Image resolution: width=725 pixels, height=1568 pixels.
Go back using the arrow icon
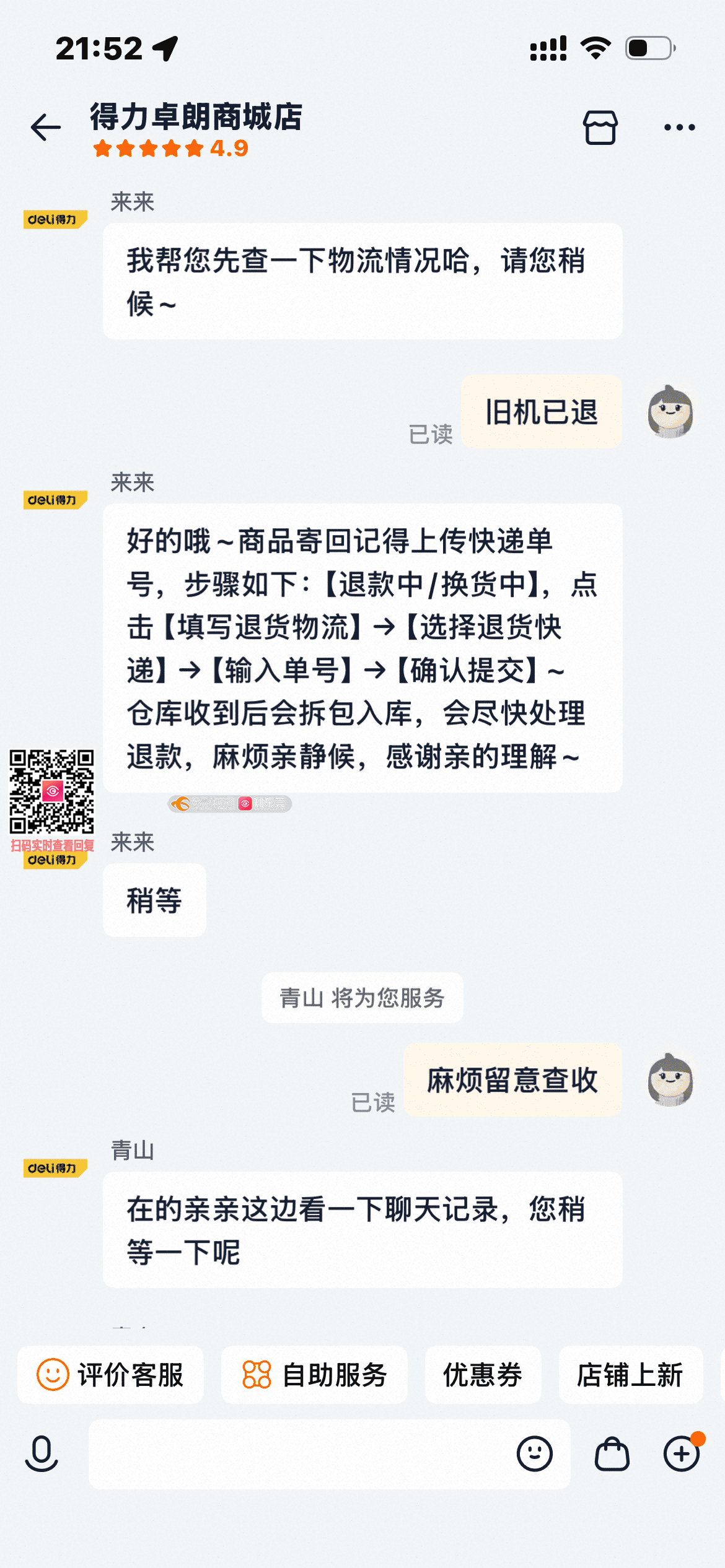46,128
